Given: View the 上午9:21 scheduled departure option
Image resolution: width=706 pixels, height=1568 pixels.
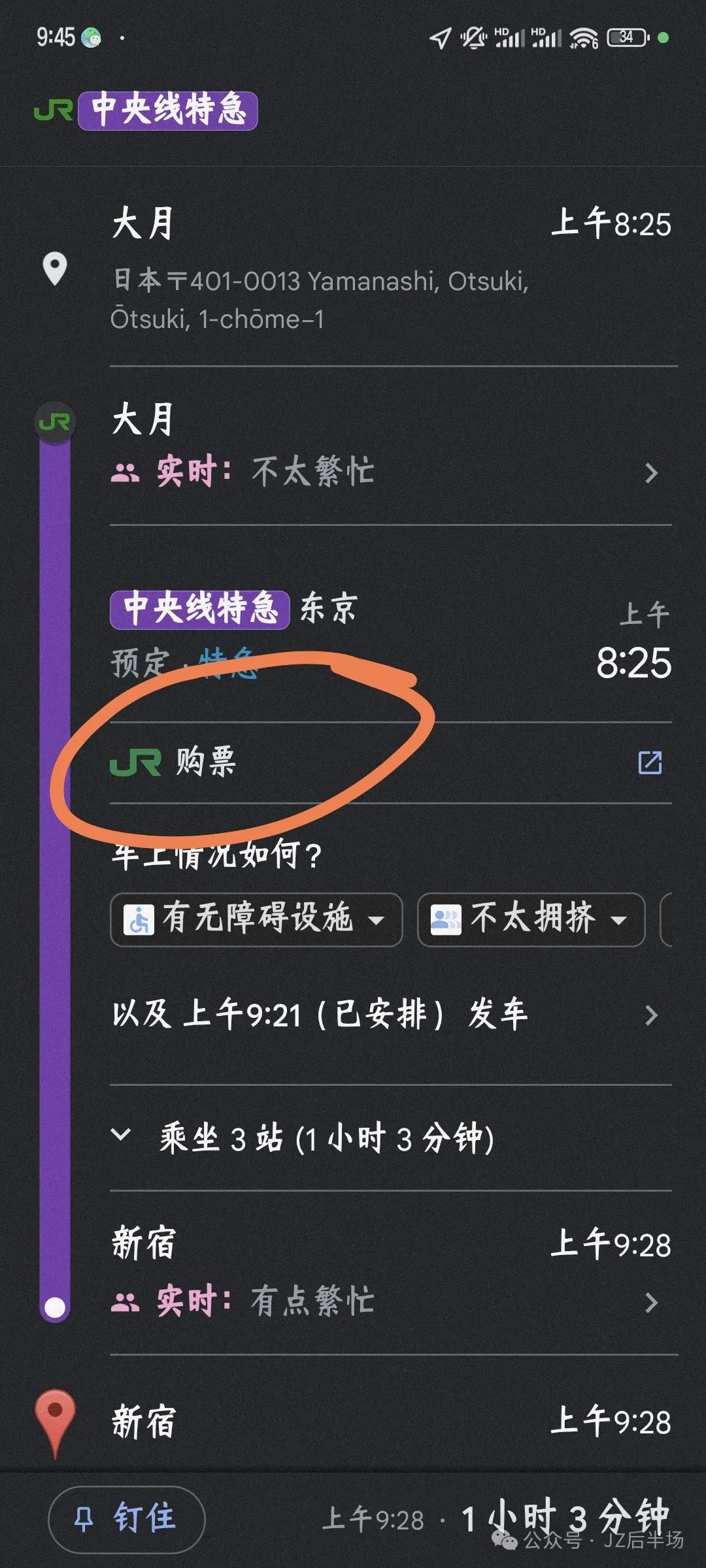Looking at the screenshot, I should coord(386,1015).
